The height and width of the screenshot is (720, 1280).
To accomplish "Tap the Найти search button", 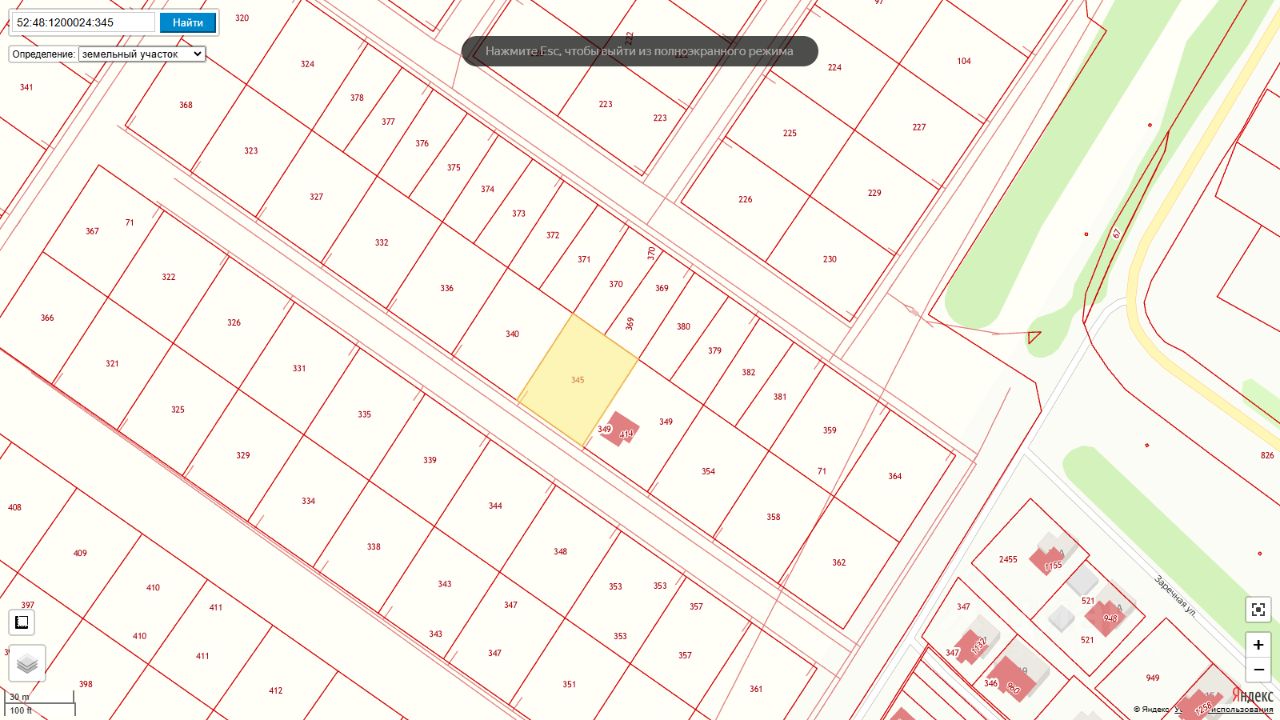I will 187,22.
